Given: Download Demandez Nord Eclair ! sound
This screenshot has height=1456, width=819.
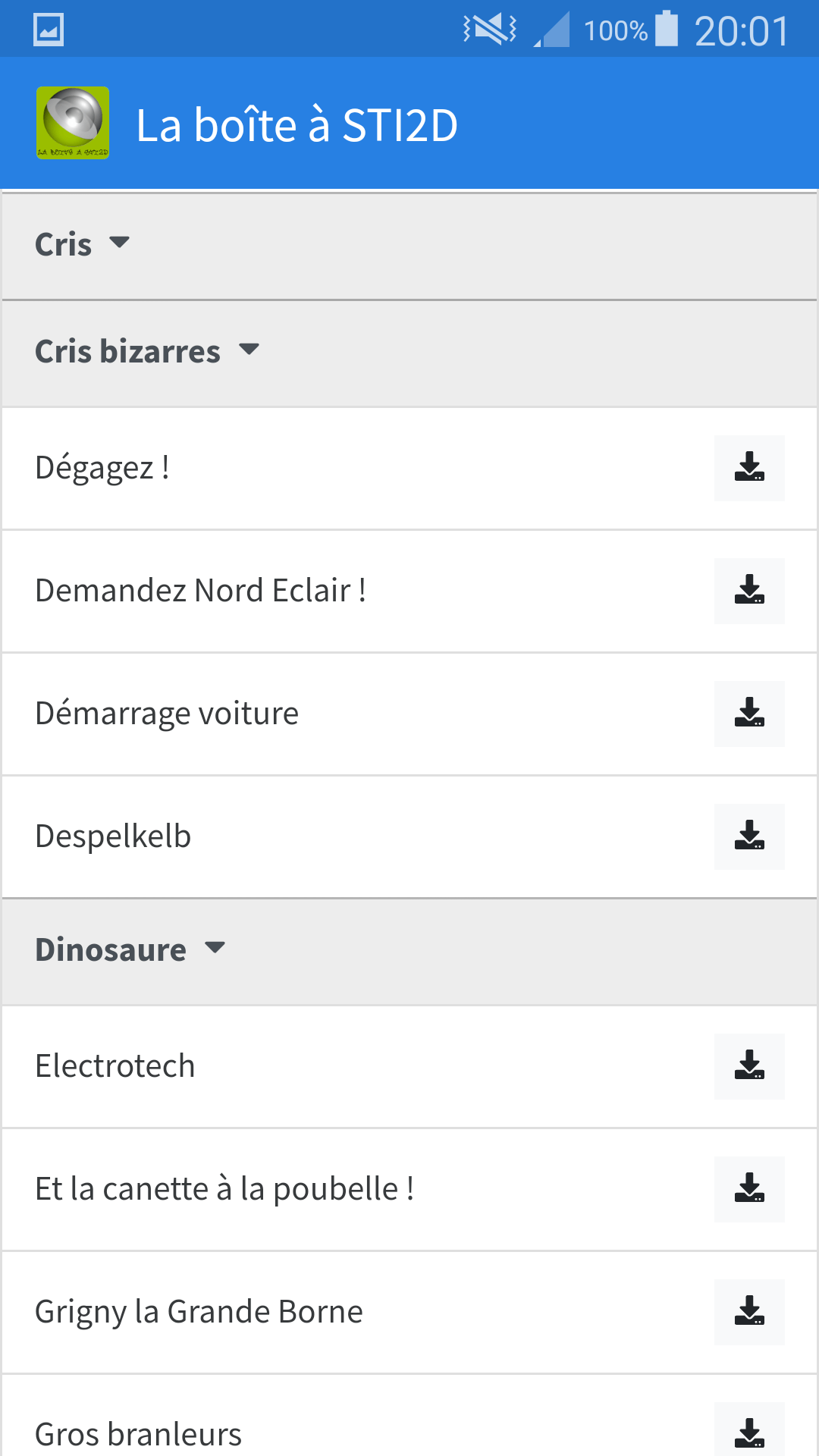Looking at the screenshot, I should point(749,591).
